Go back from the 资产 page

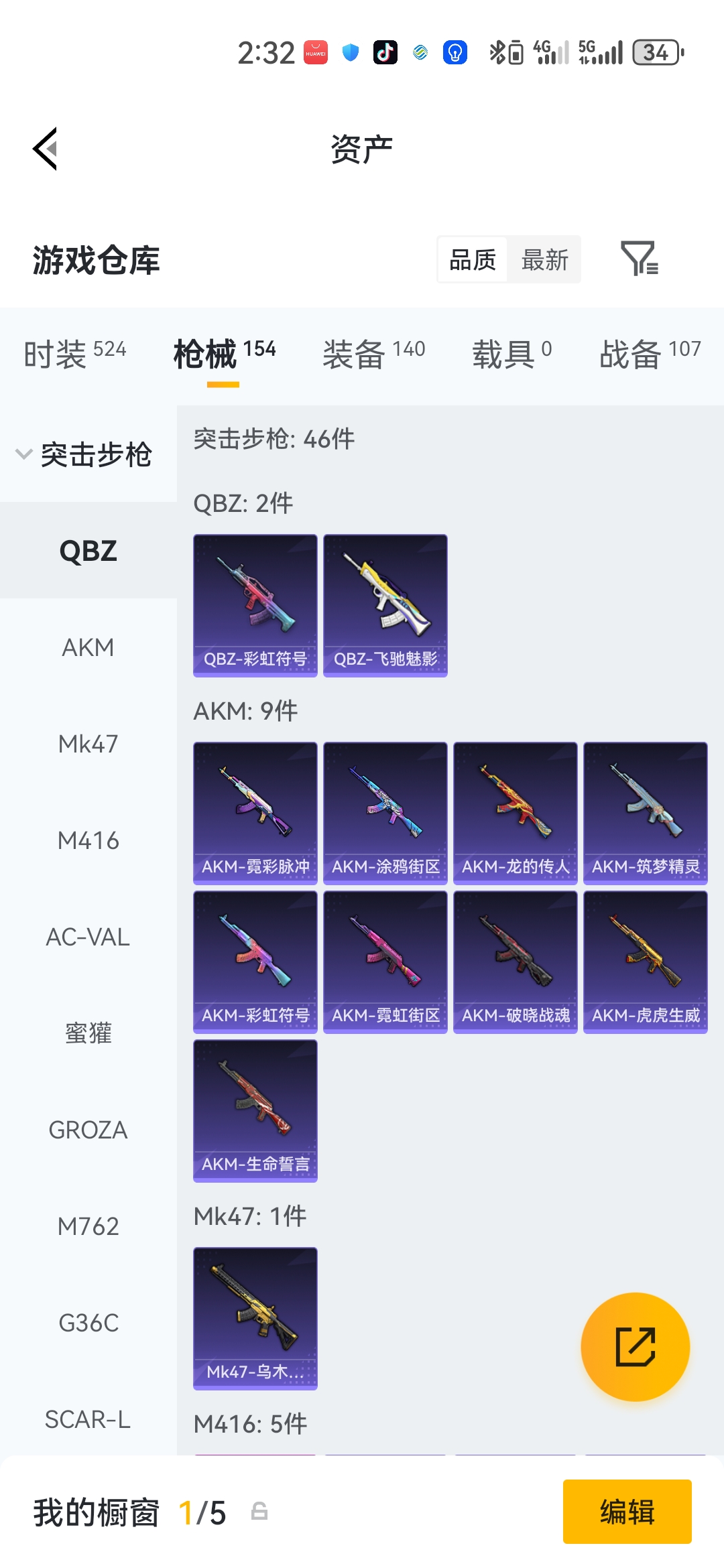(x=46, y=149)
